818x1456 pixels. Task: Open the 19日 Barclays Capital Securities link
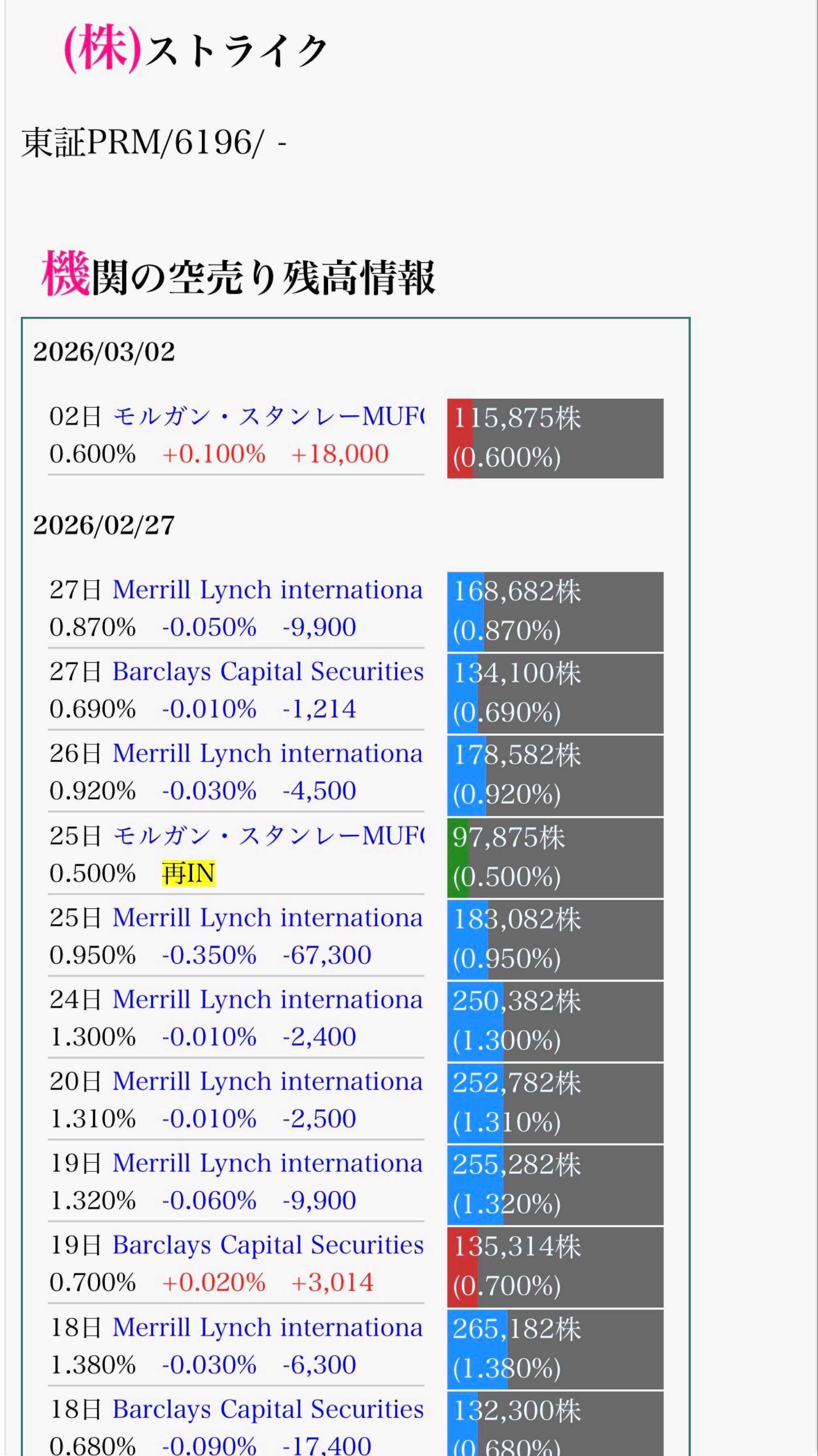pos(267,1245)
